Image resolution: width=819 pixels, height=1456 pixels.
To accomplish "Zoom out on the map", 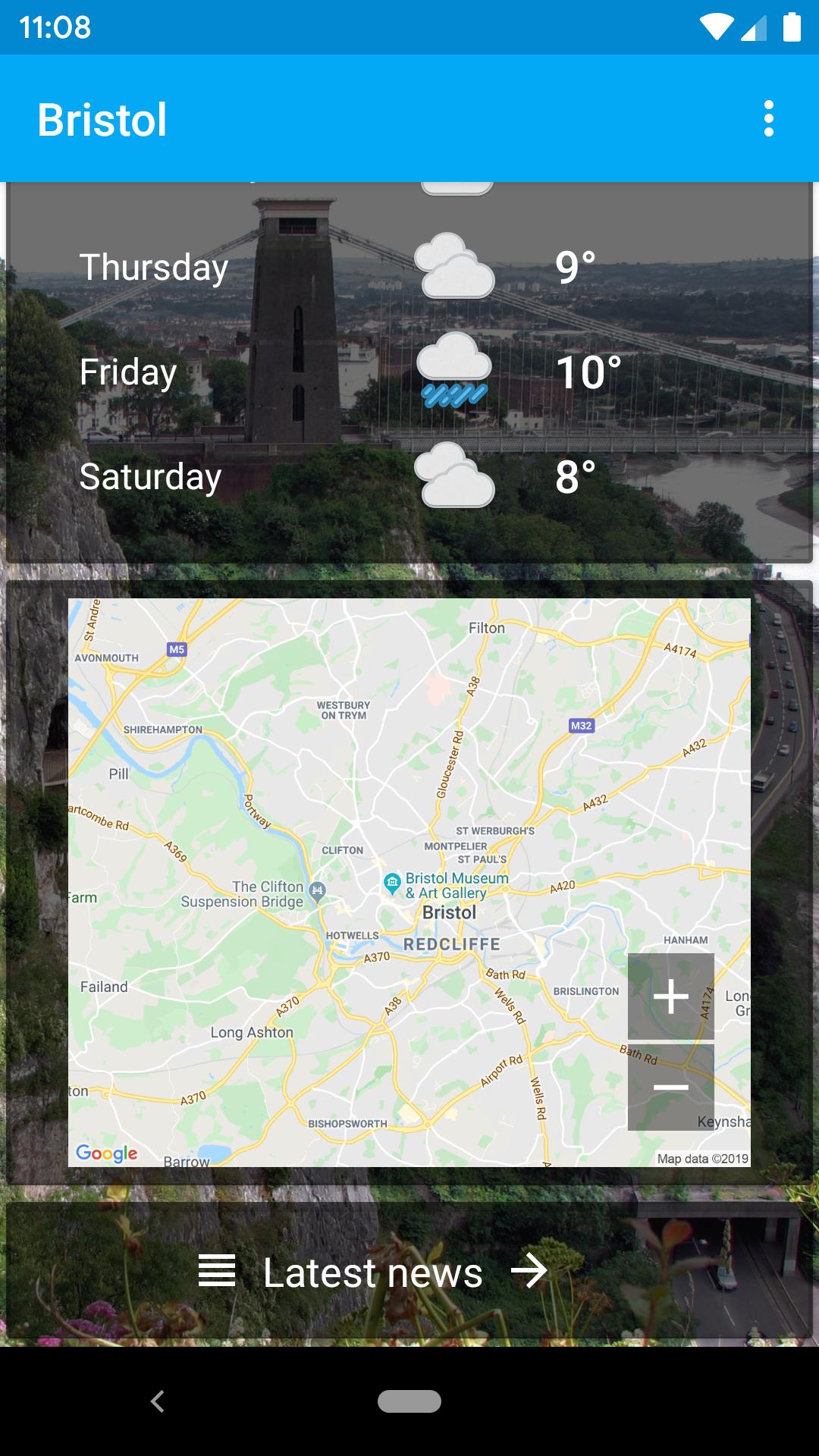I will click(x=670, y=1087).
